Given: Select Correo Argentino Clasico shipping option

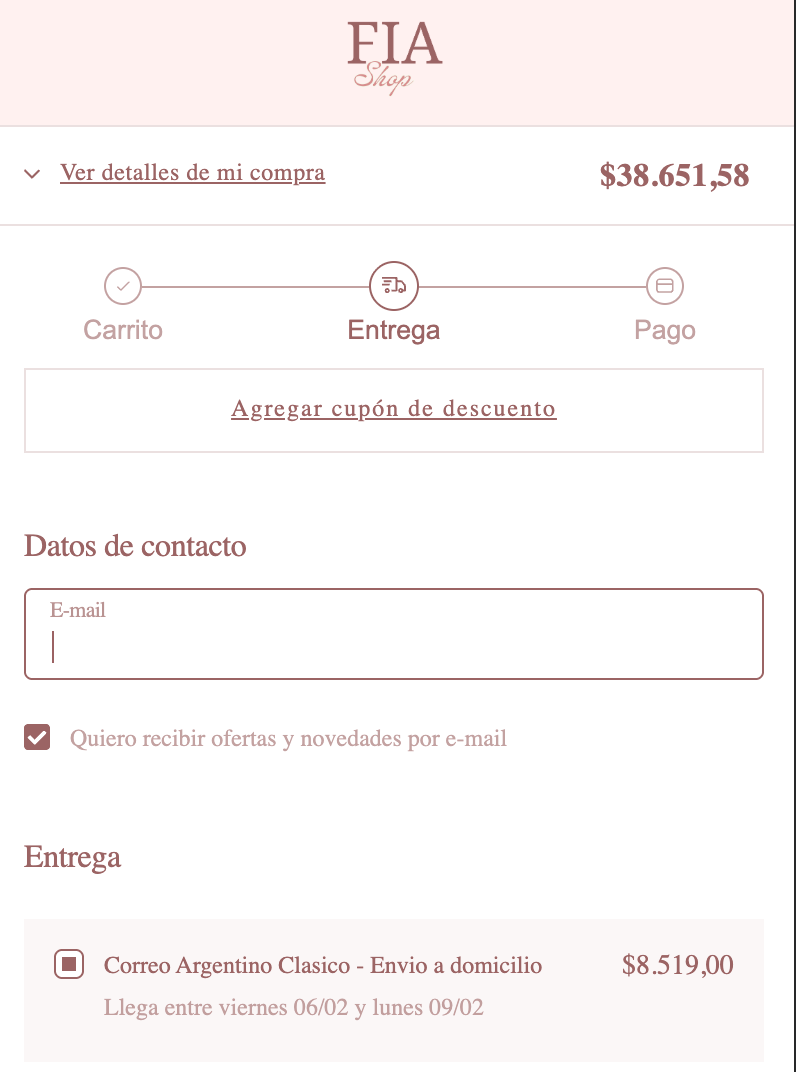Looking at the screenshot, I should (69, 965).
